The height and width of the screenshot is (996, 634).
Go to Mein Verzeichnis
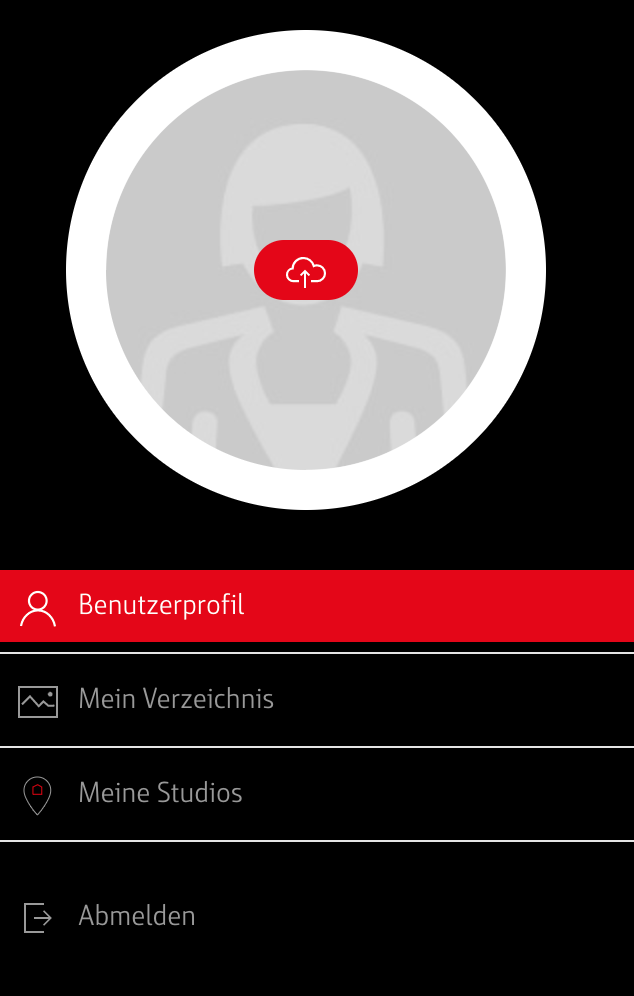click(176, 699)
